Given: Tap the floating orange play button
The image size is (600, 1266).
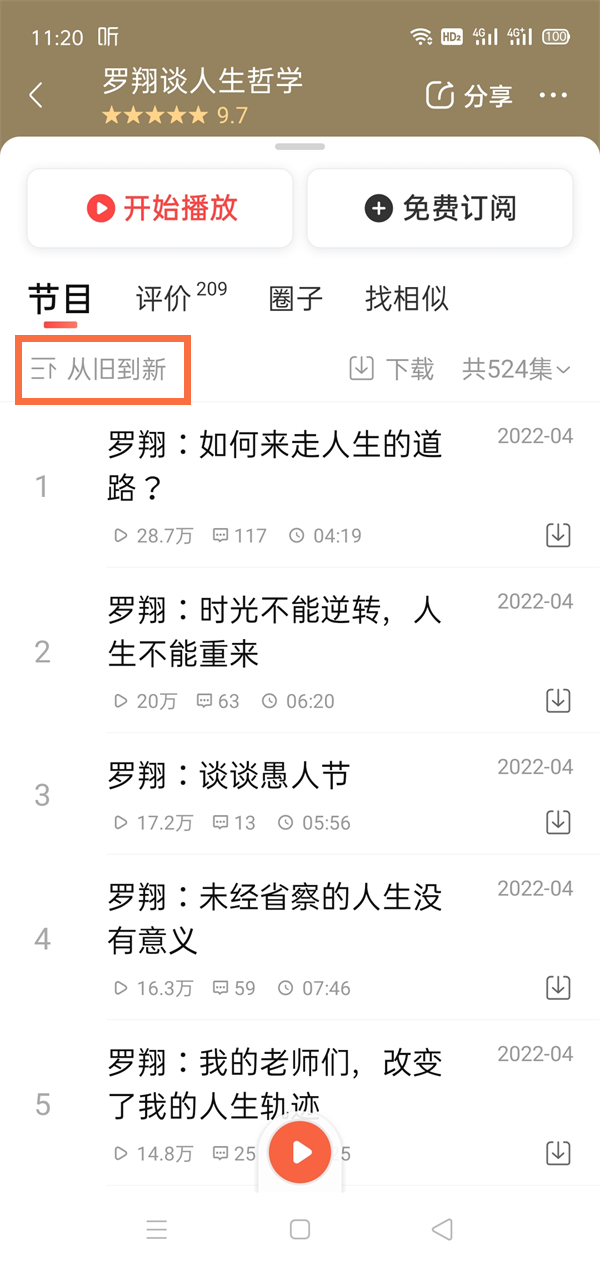Looking at the screenshot, I should pyautogui.click(x=299, y=1152).
